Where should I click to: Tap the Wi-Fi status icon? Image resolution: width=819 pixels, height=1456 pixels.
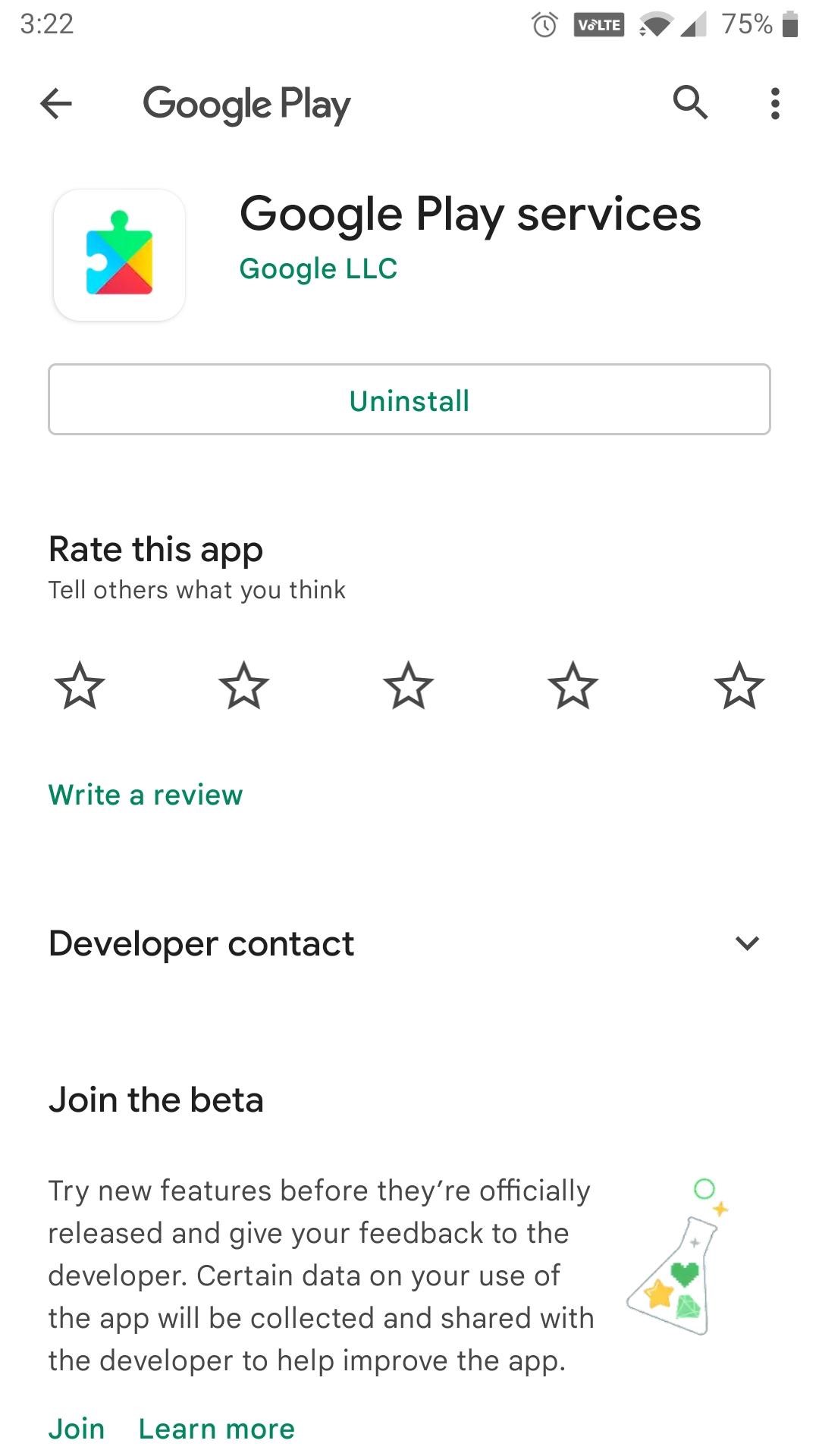pyautogui.click(x=654, y=25)
